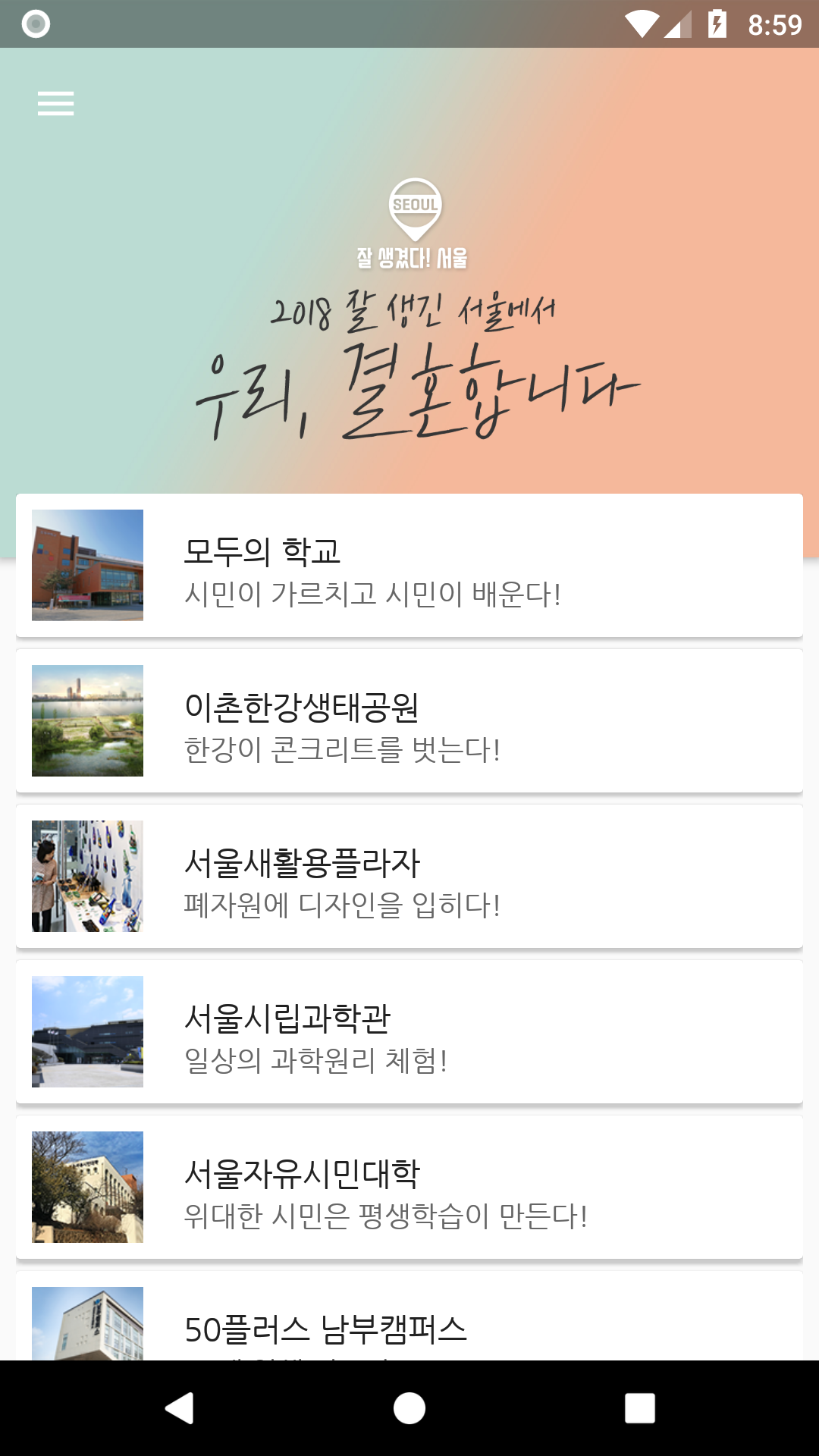819x1456 pixels.
Task: Open the 모두의 학교 card
Action: (x=409, y=566)
